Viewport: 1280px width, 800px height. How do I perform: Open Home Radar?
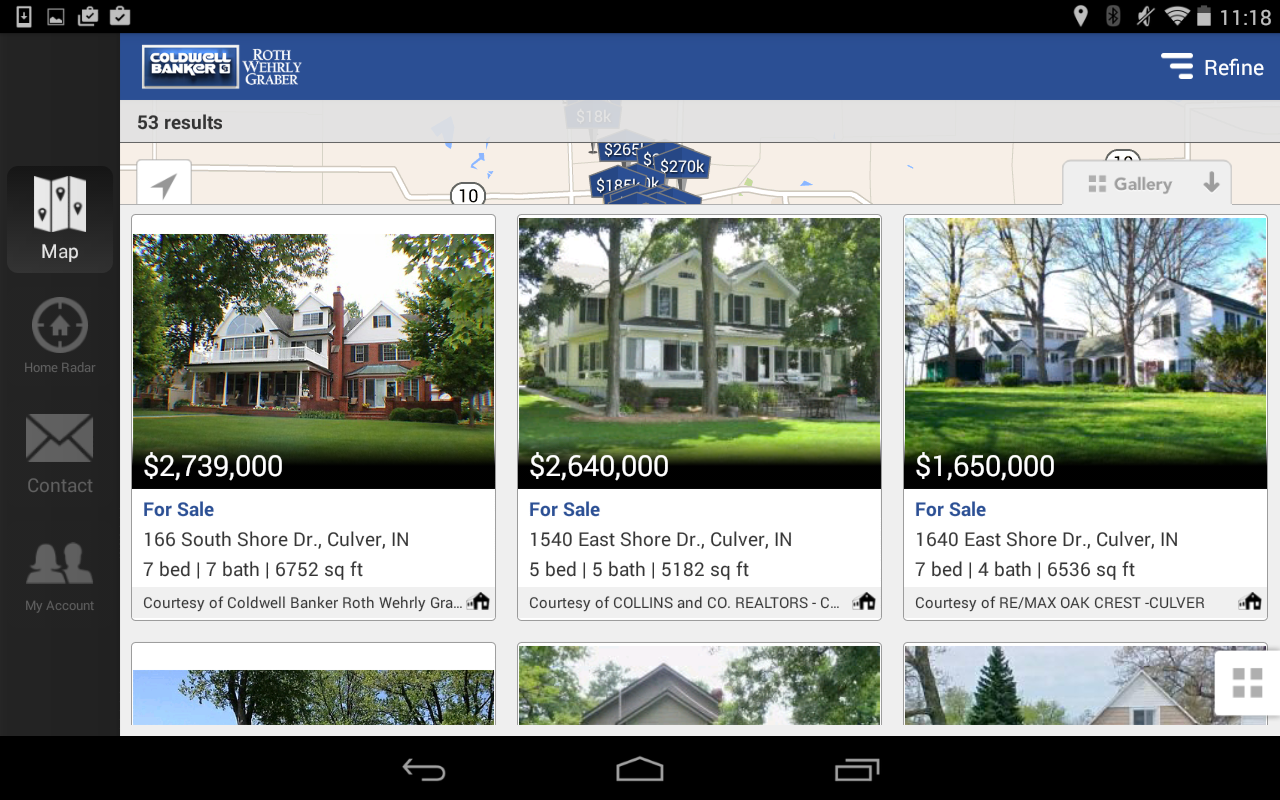click(x=60, y=336)
